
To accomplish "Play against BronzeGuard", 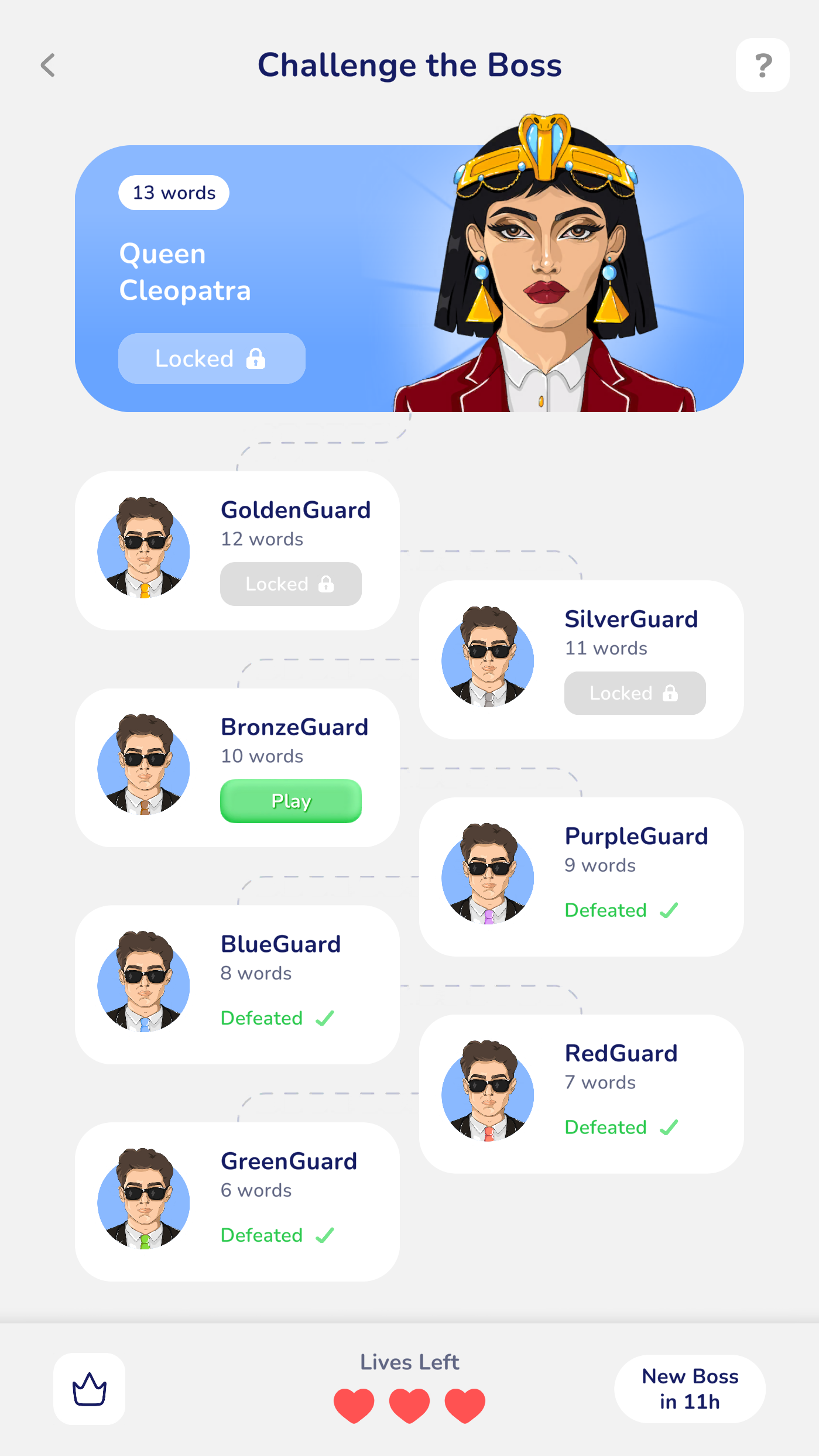I will pyautogui.click(x=290, y=801).
